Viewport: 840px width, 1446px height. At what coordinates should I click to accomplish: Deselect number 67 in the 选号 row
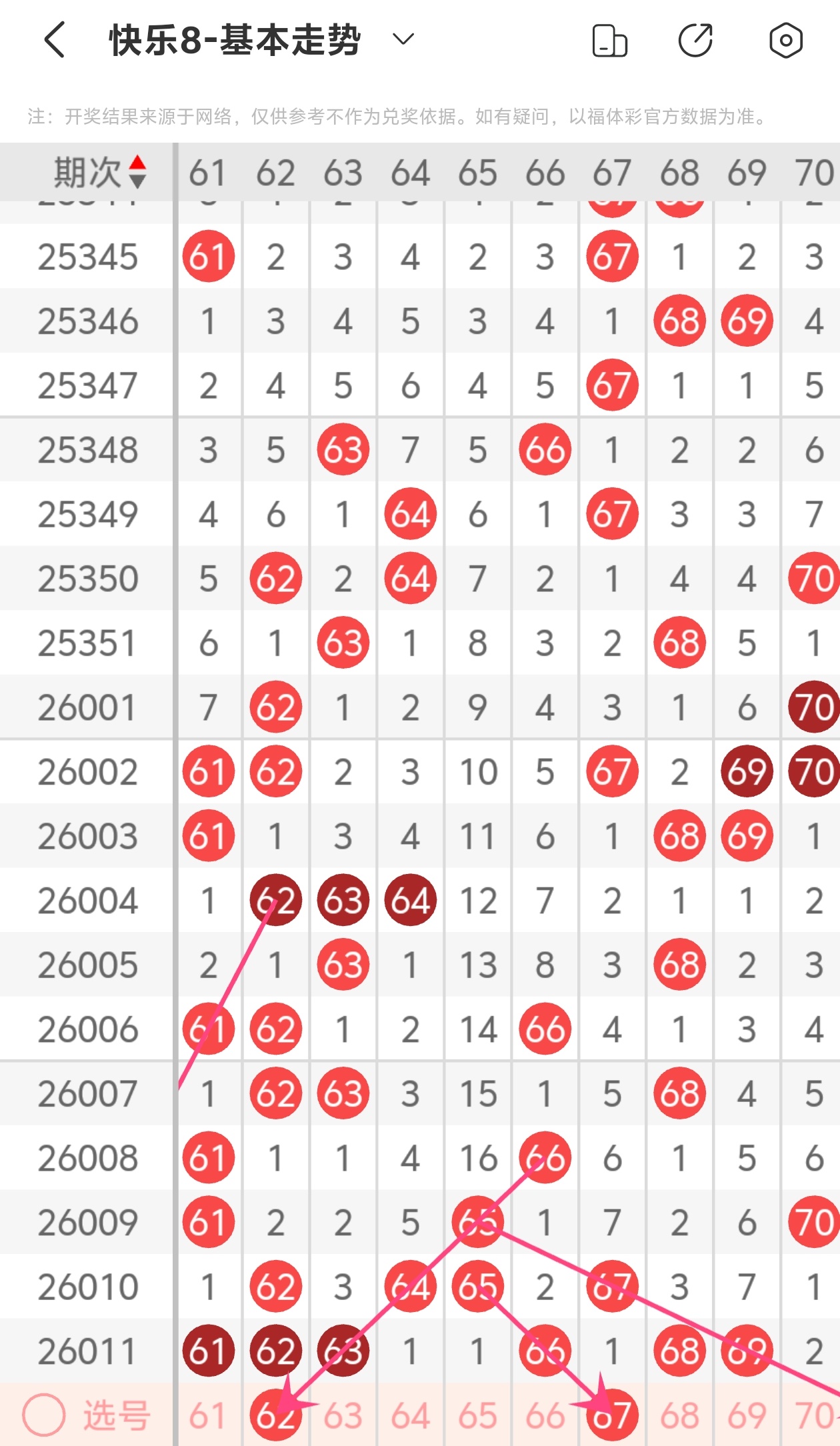(x=612, y=1415)
